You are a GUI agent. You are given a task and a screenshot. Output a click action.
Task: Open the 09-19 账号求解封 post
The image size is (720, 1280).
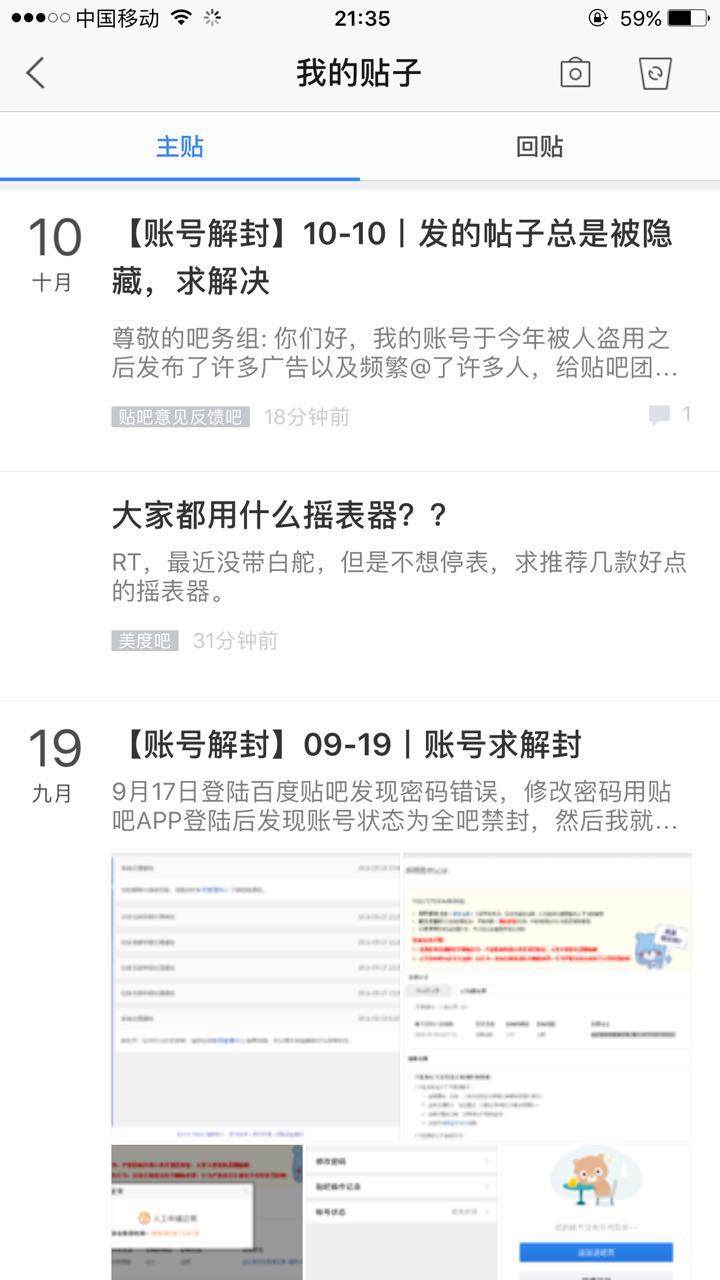point(350,745)
